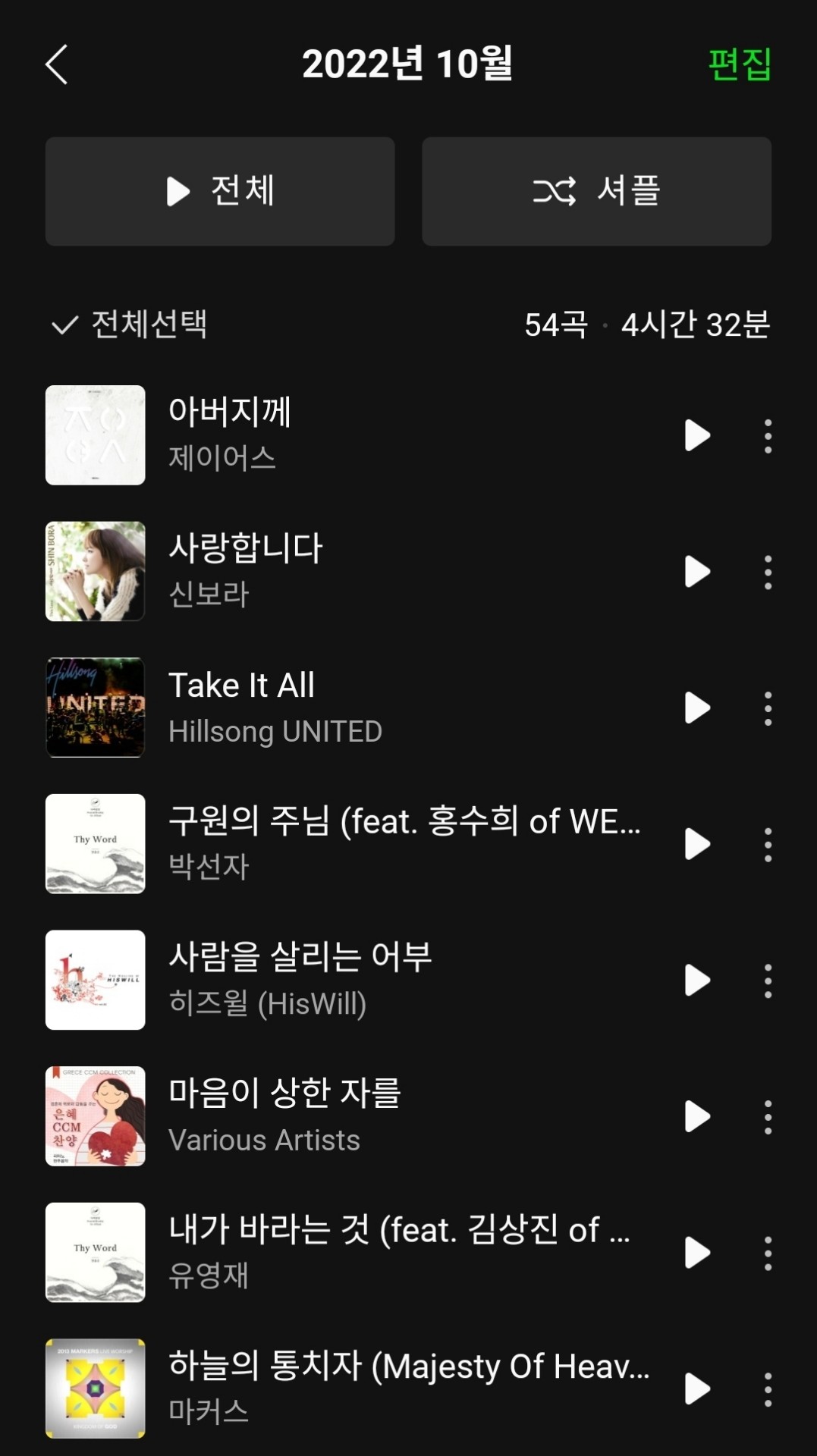Open more options for 마음이 상한 자를
This screenshot has height=1456, width=817.
tap(768, 1117)
